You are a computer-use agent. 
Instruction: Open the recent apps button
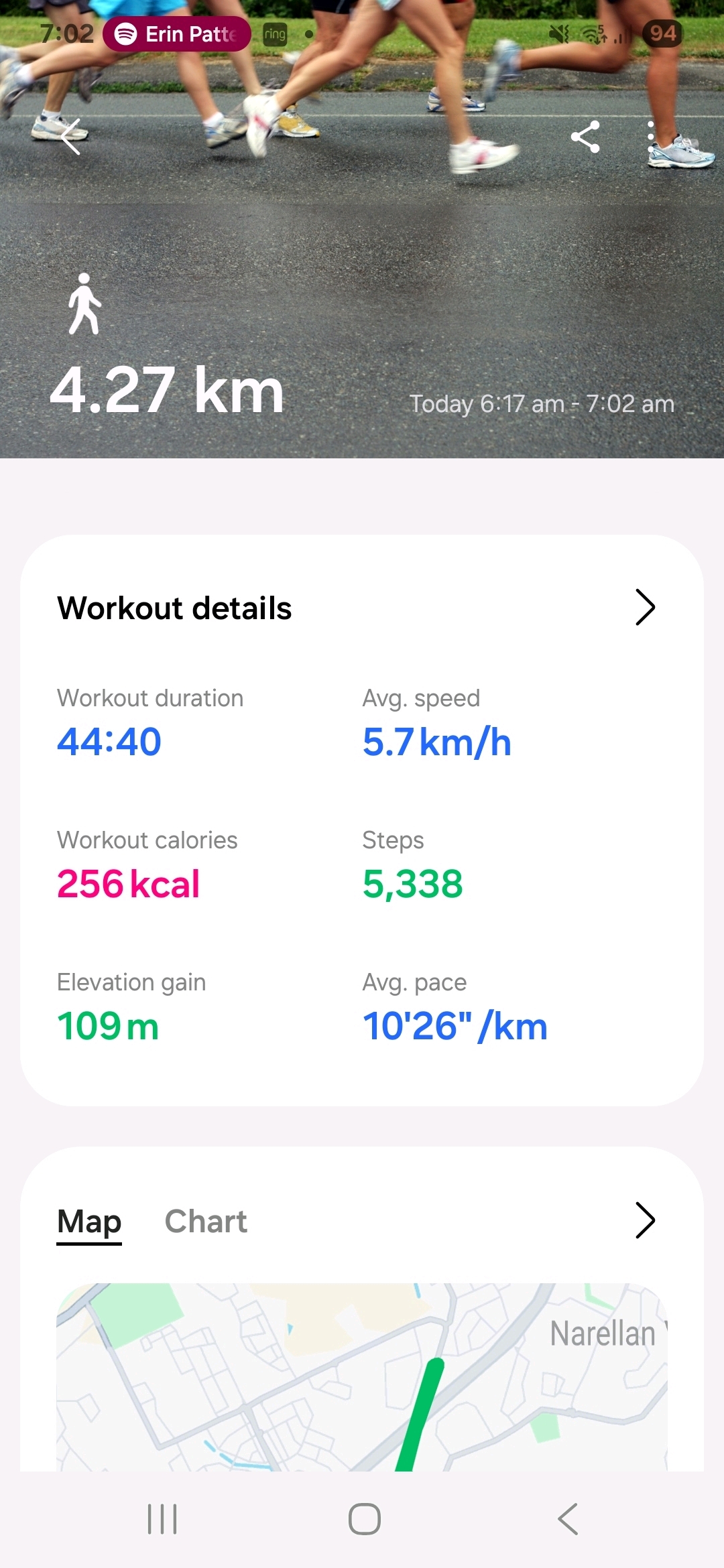[162, 1518]
